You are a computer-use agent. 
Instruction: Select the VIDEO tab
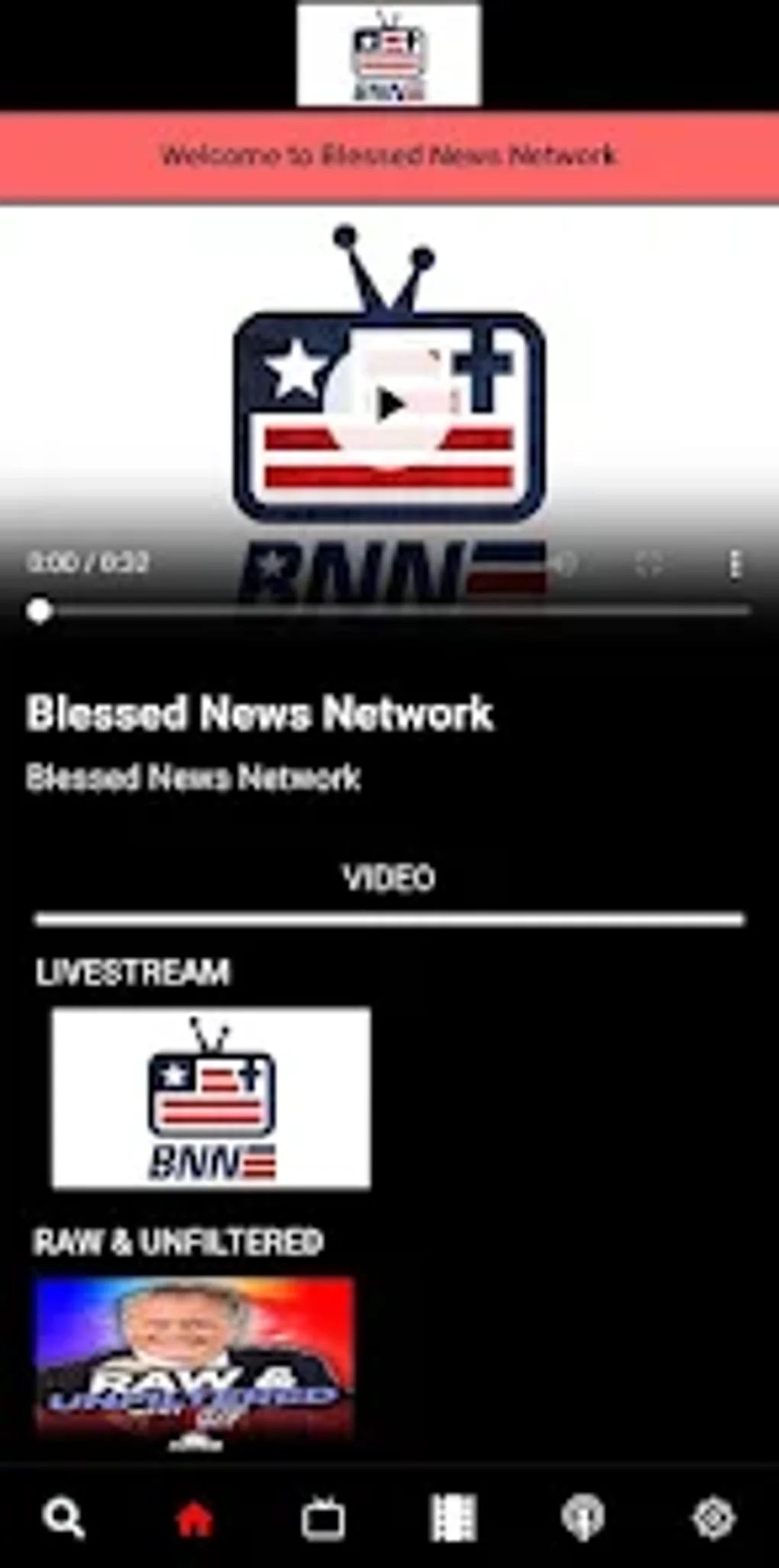[x=389, y=878]
